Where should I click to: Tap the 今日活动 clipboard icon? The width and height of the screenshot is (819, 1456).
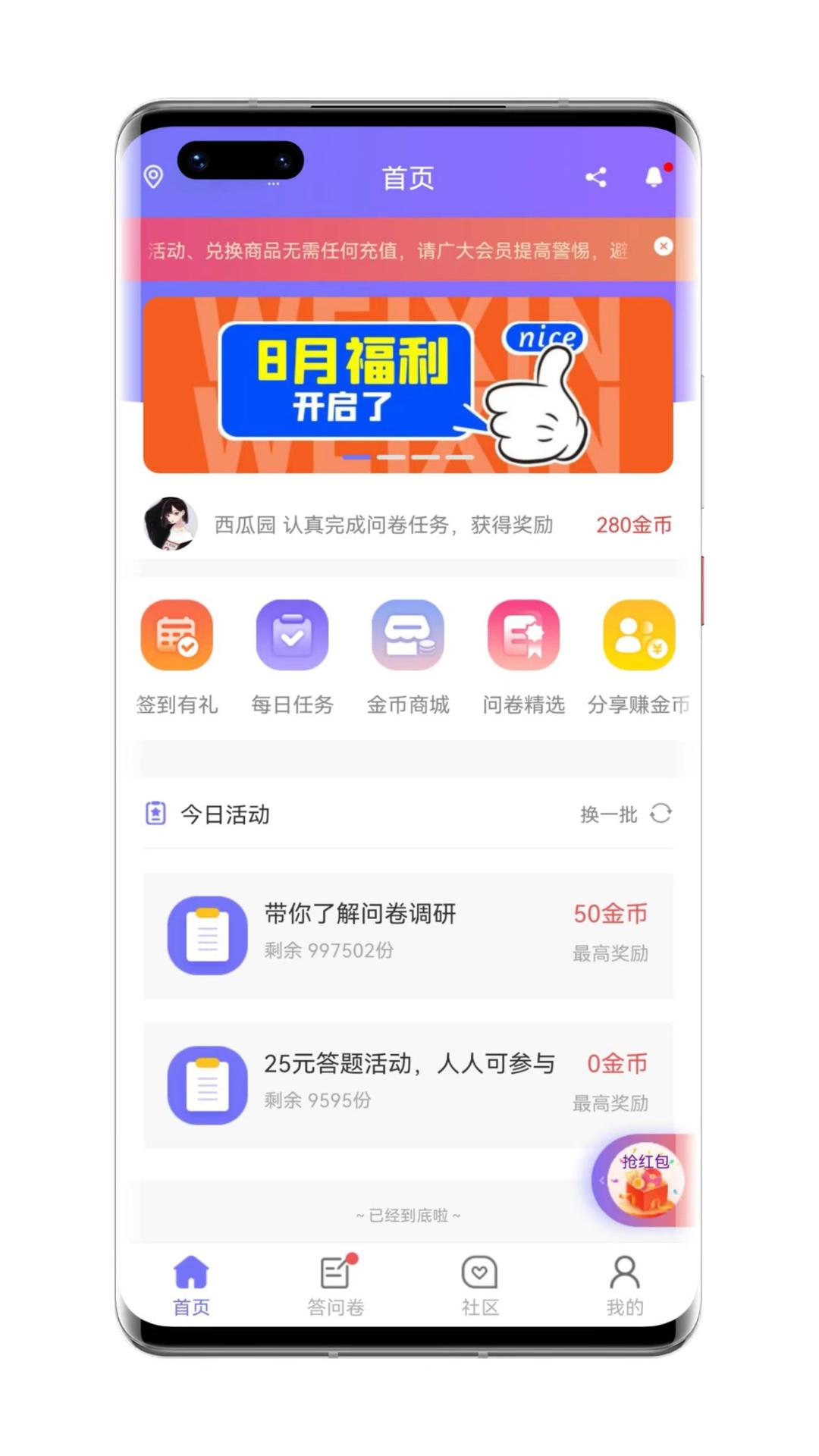(154, 813)
